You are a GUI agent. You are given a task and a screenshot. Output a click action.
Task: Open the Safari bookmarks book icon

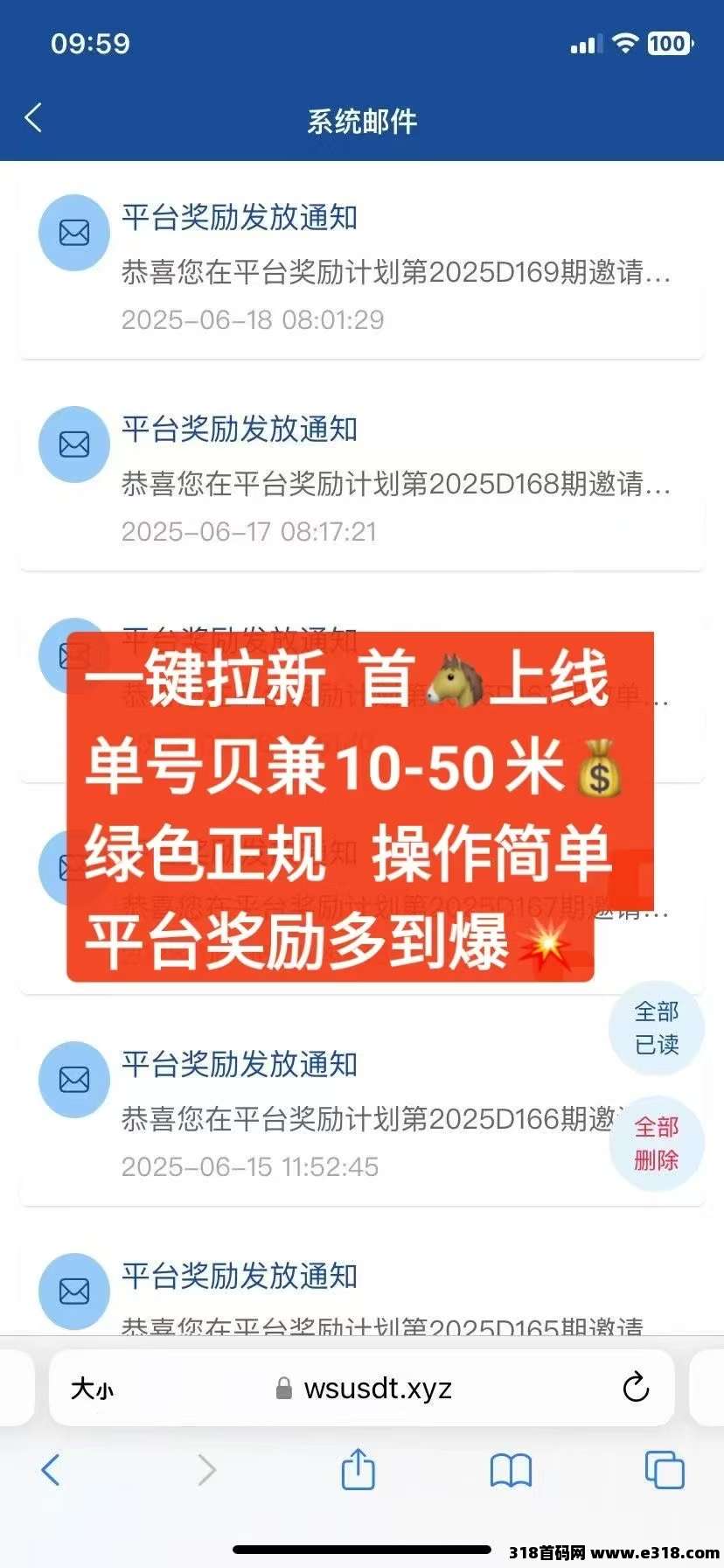[x=512, y=1471]
